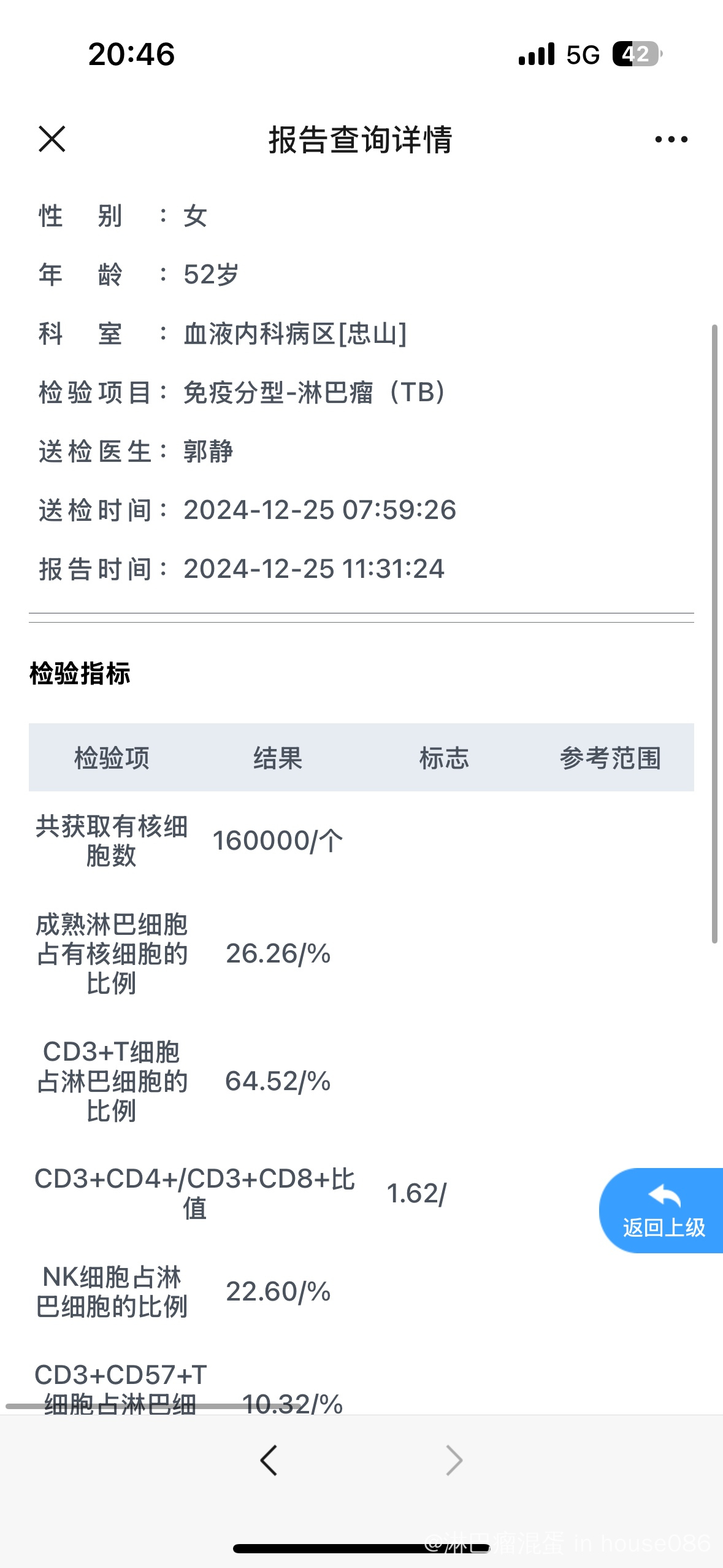The image size is (723, 1568).
Task: Tap the bottom forward arrow
Action: tap(454, 1460)
